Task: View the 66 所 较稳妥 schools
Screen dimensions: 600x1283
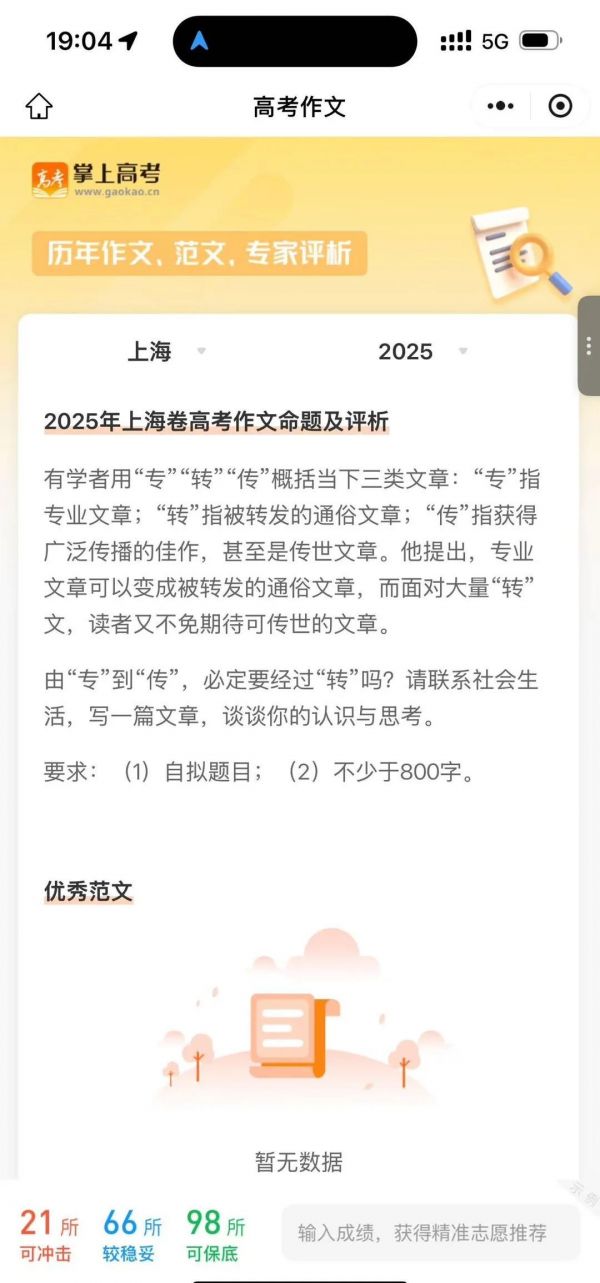Action: tap(132, 1235)
